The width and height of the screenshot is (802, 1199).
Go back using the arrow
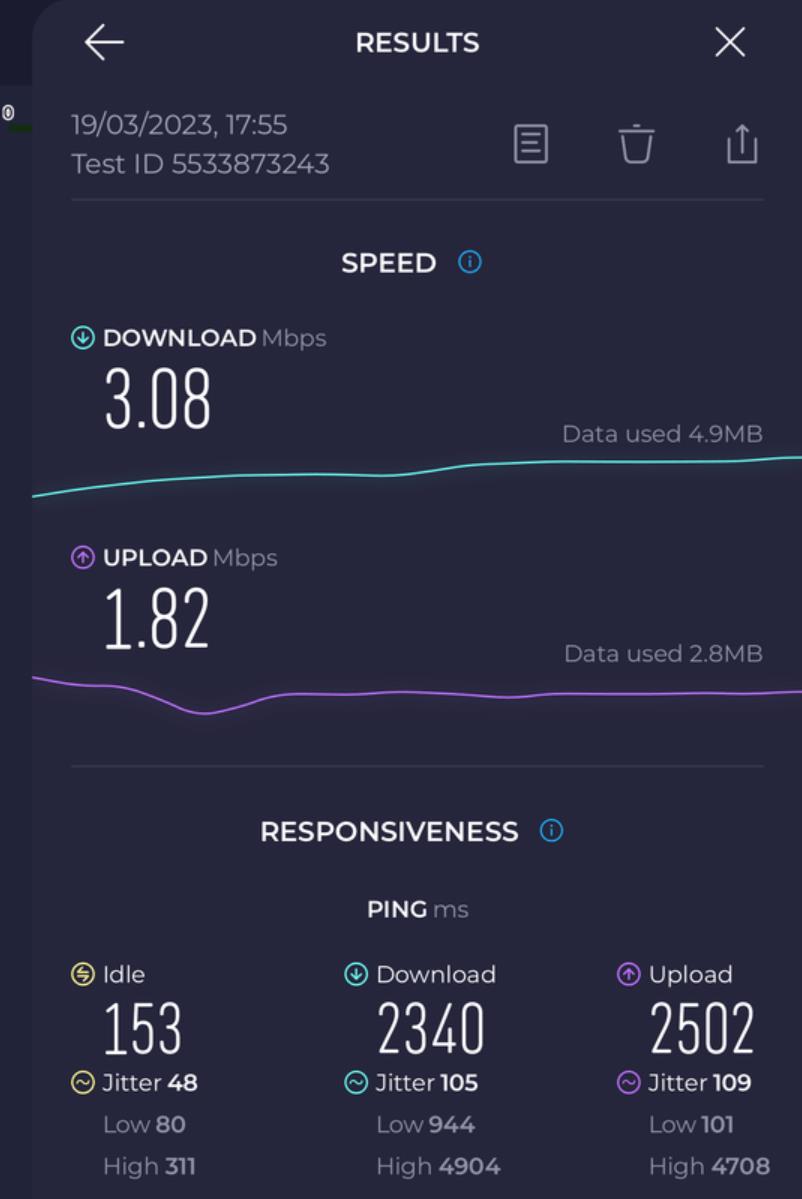tap(104, 42)
